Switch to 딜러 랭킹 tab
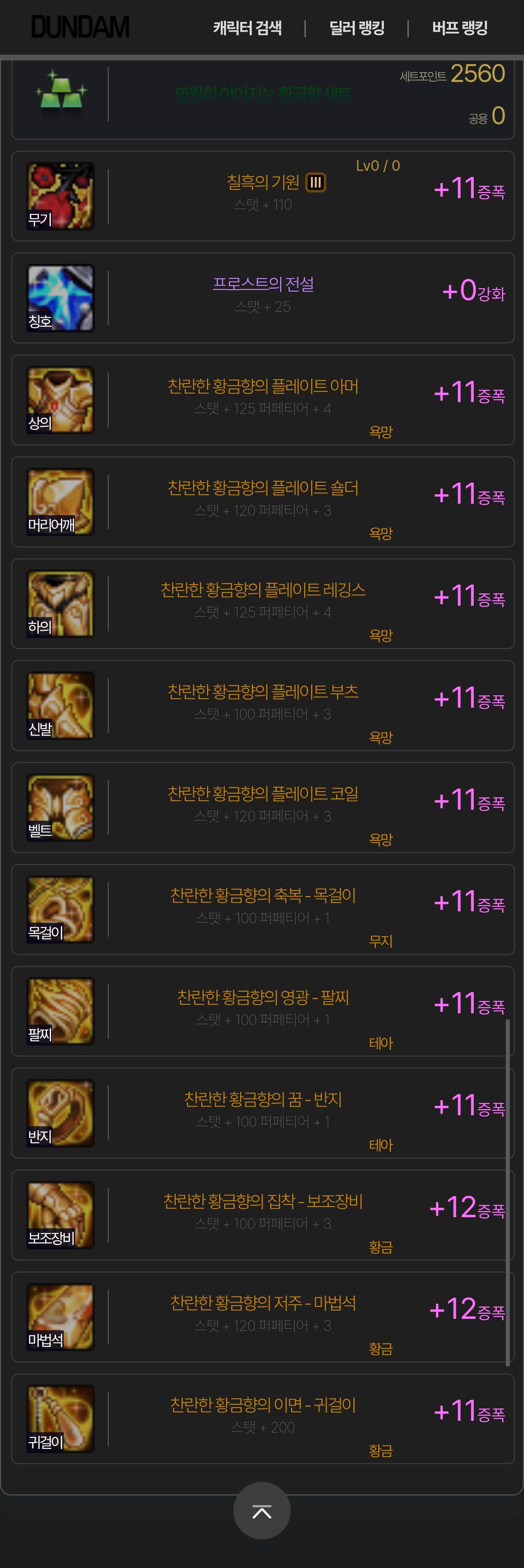This screenshot has height=1568, width=524. tap(357, 28)
